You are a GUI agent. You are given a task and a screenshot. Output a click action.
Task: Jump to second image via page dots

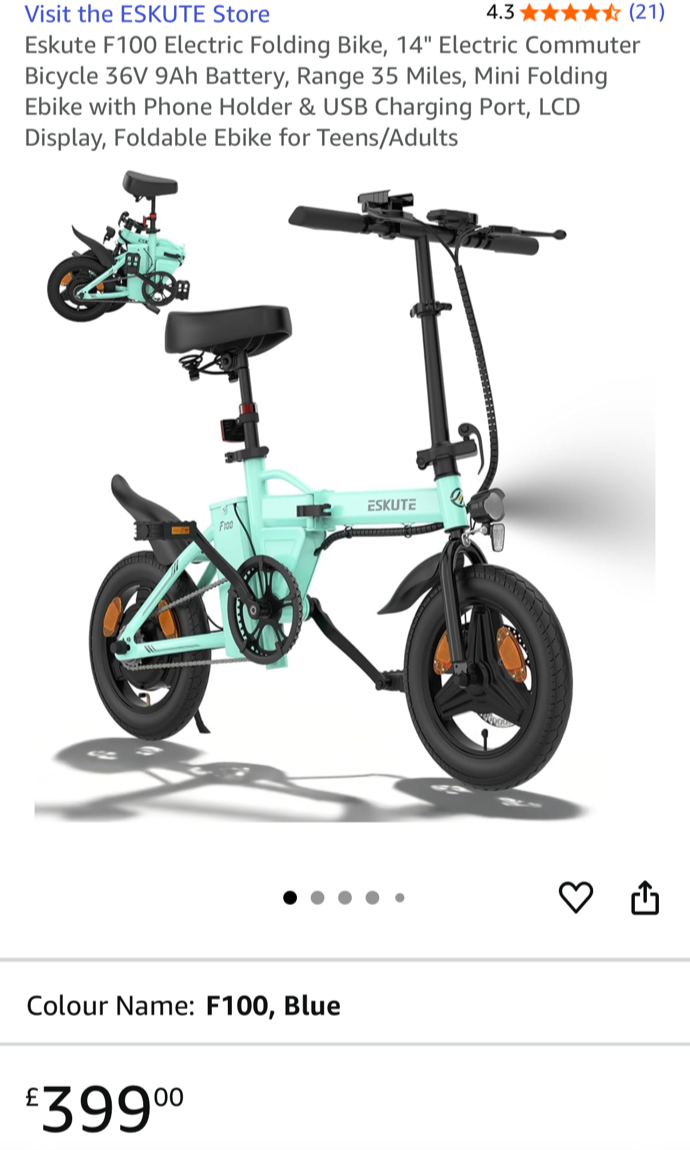[x=317, y=897]
